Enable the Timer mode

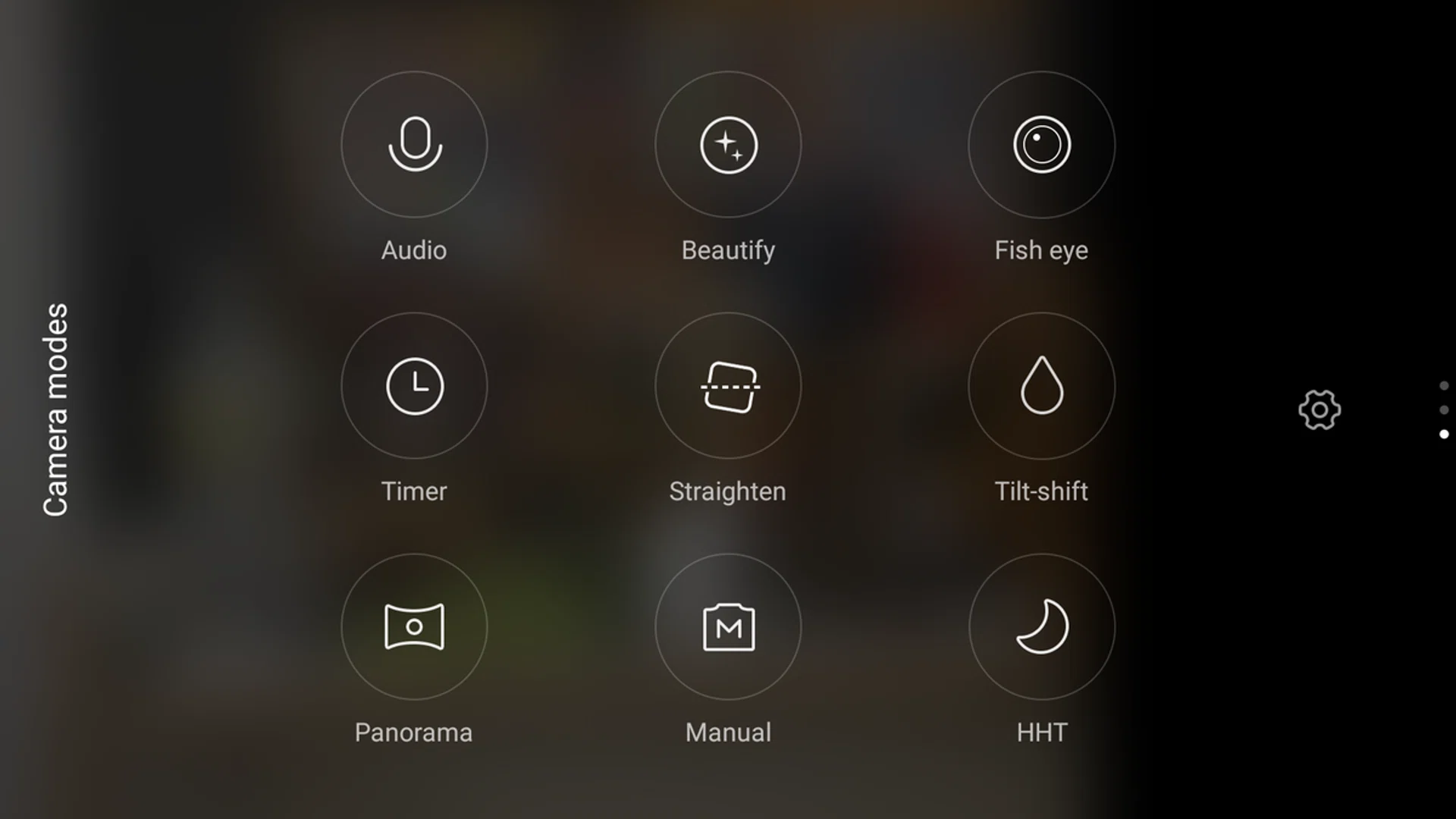(x=414, y=386)
